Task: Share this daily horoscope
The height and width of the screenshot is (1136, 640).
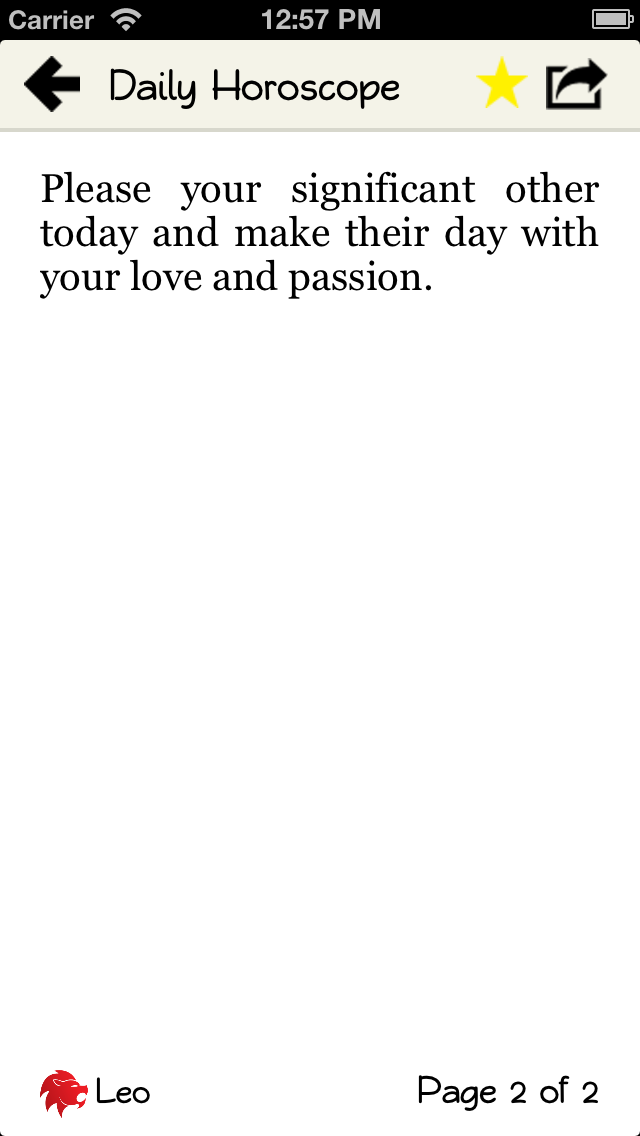Action: pos(576,85)
